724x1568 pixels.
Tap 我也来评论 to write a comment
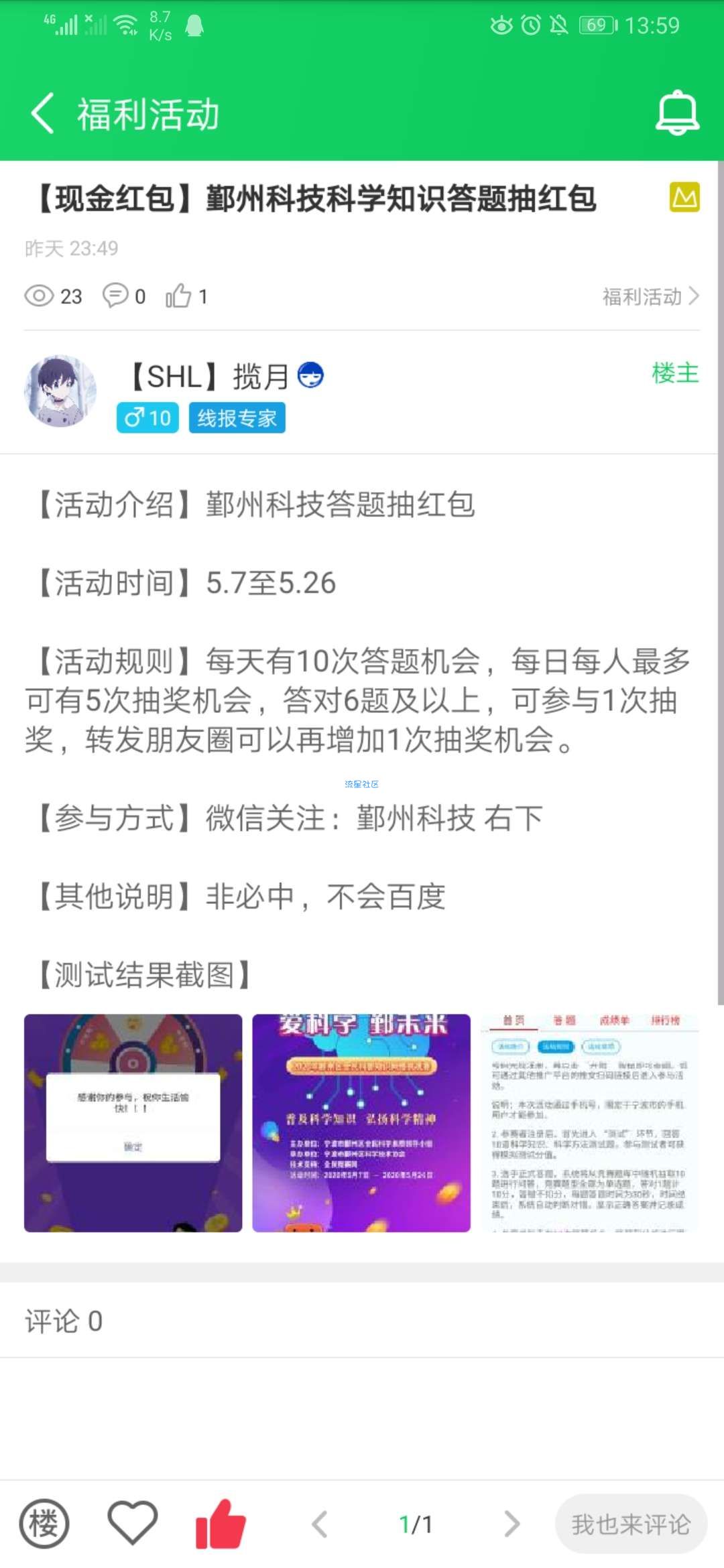tap(631, 1524)
